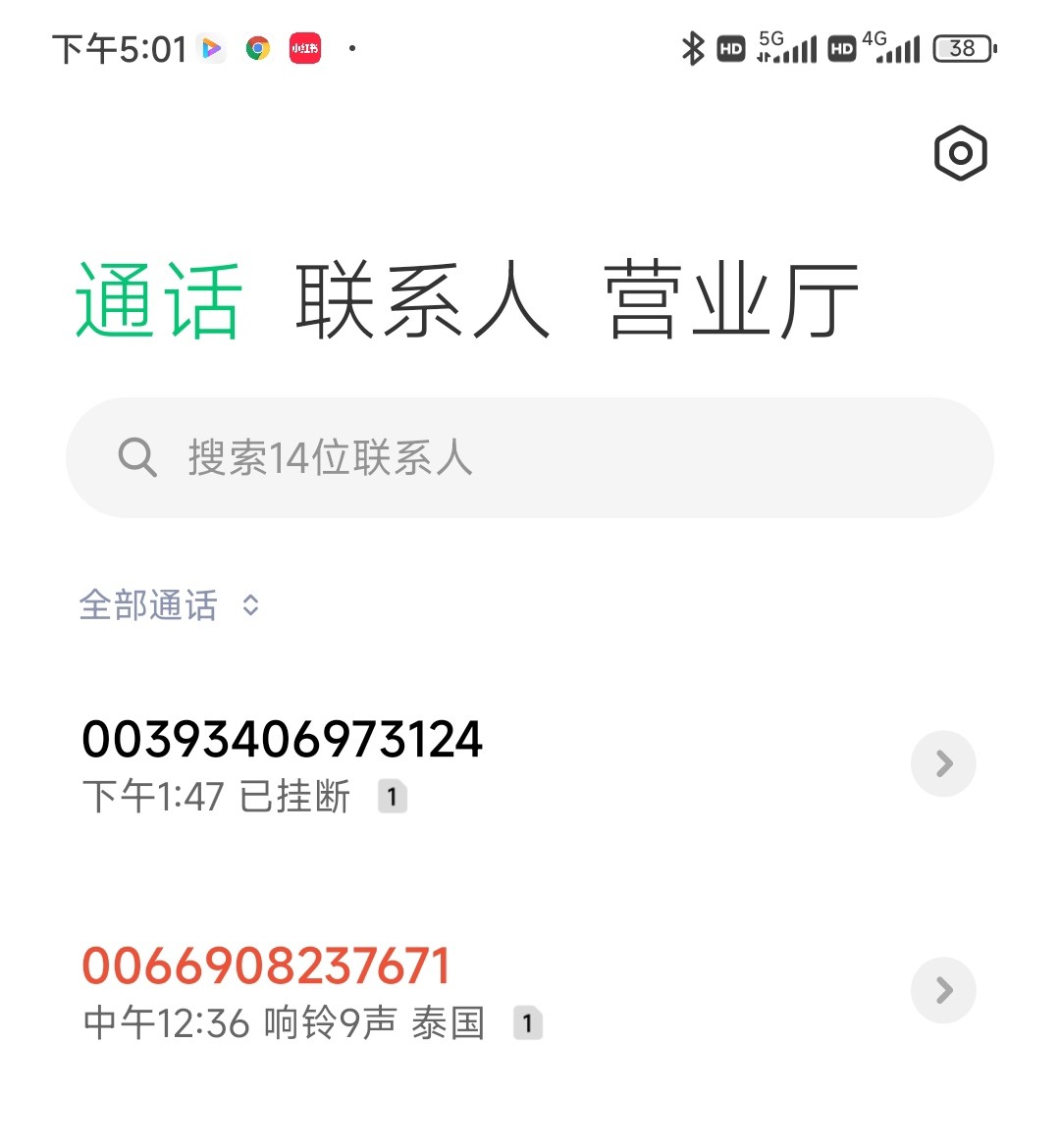Switch to the 营业厅 tab
Viewport: 1060px width, 1148px height.
[x=731, y=301]
